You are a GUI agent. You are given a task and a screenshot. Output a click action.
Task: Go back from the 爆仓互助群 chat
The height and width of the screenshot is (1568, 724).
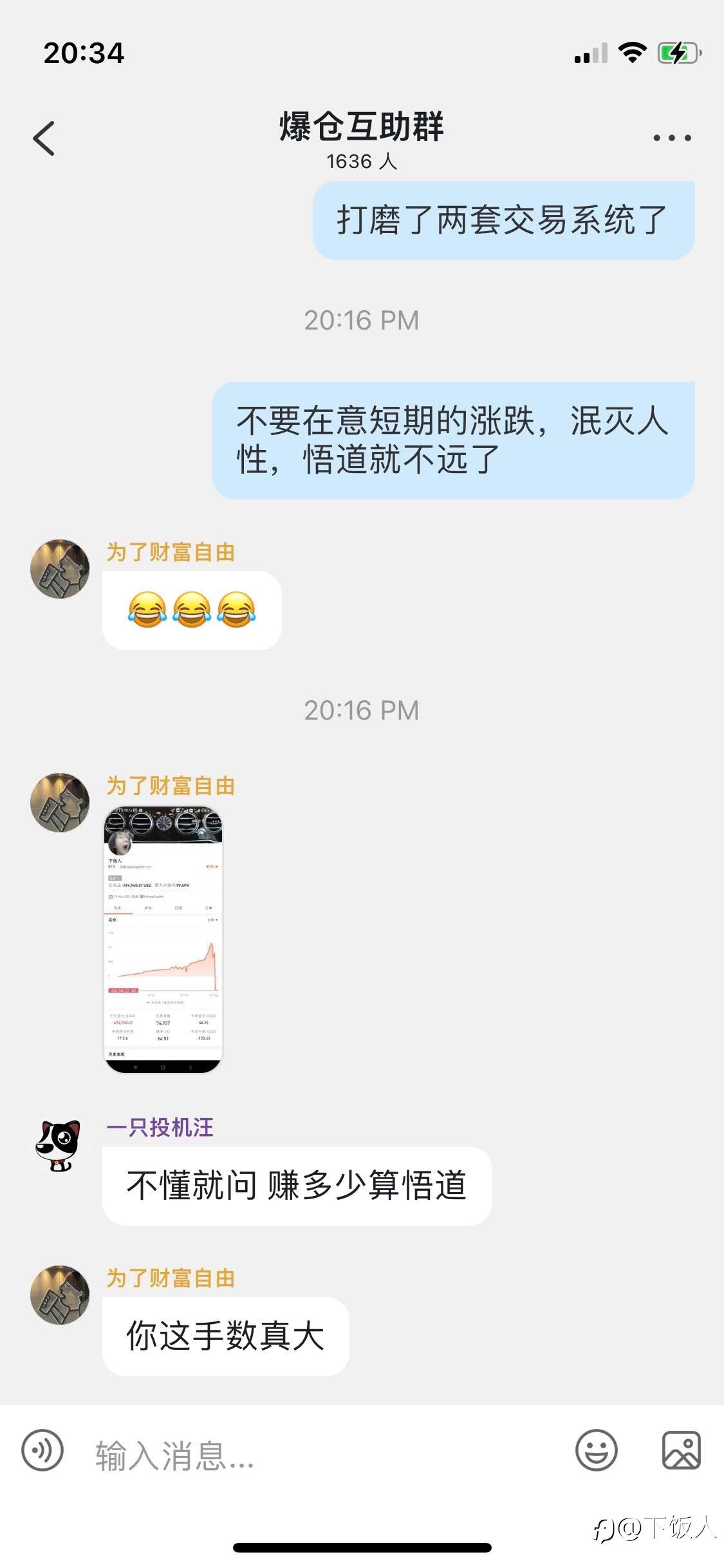click(44, 138)
